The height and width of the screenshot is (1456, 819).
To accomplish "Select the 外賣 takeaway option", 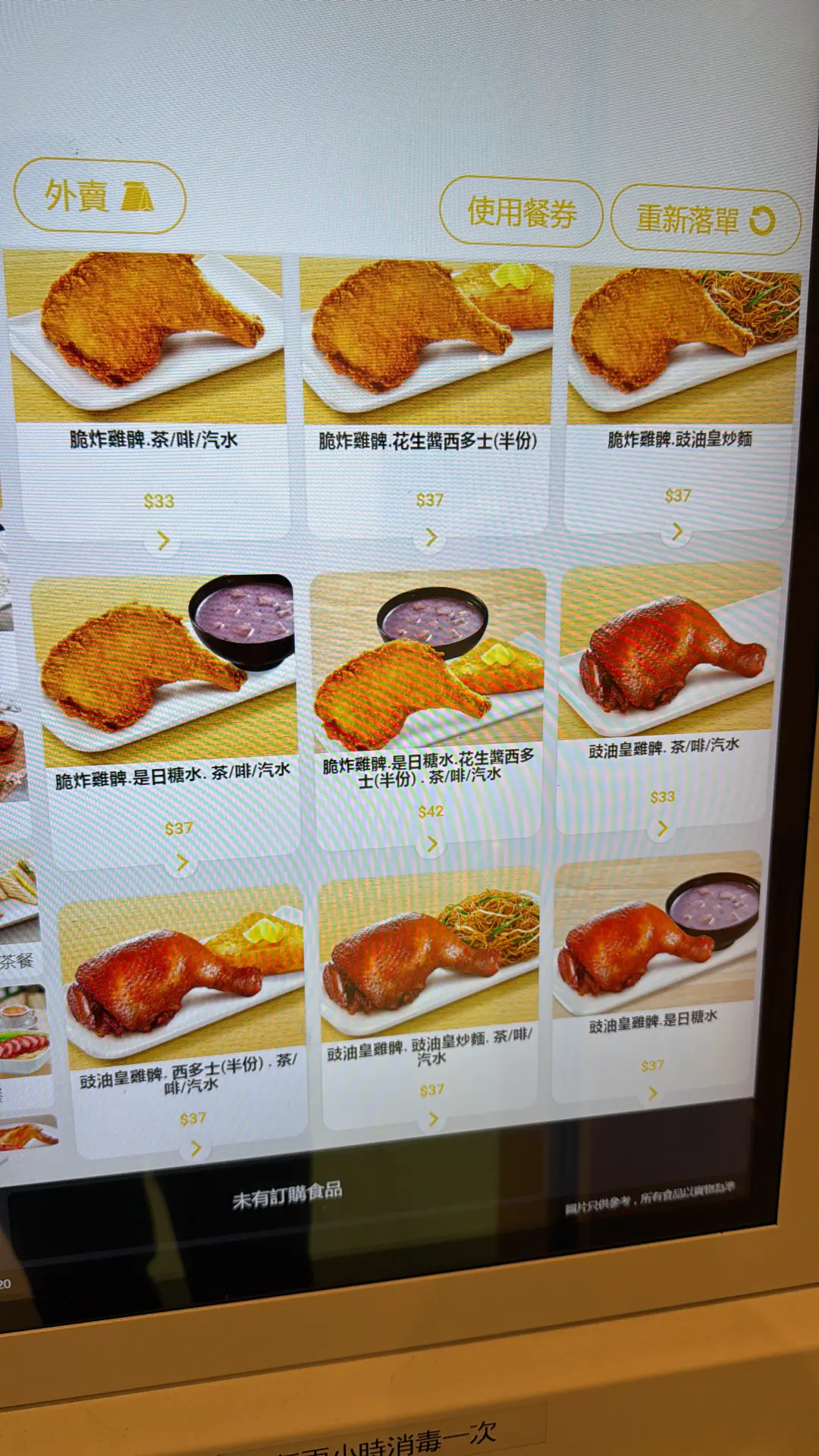I will click(99, 196).
